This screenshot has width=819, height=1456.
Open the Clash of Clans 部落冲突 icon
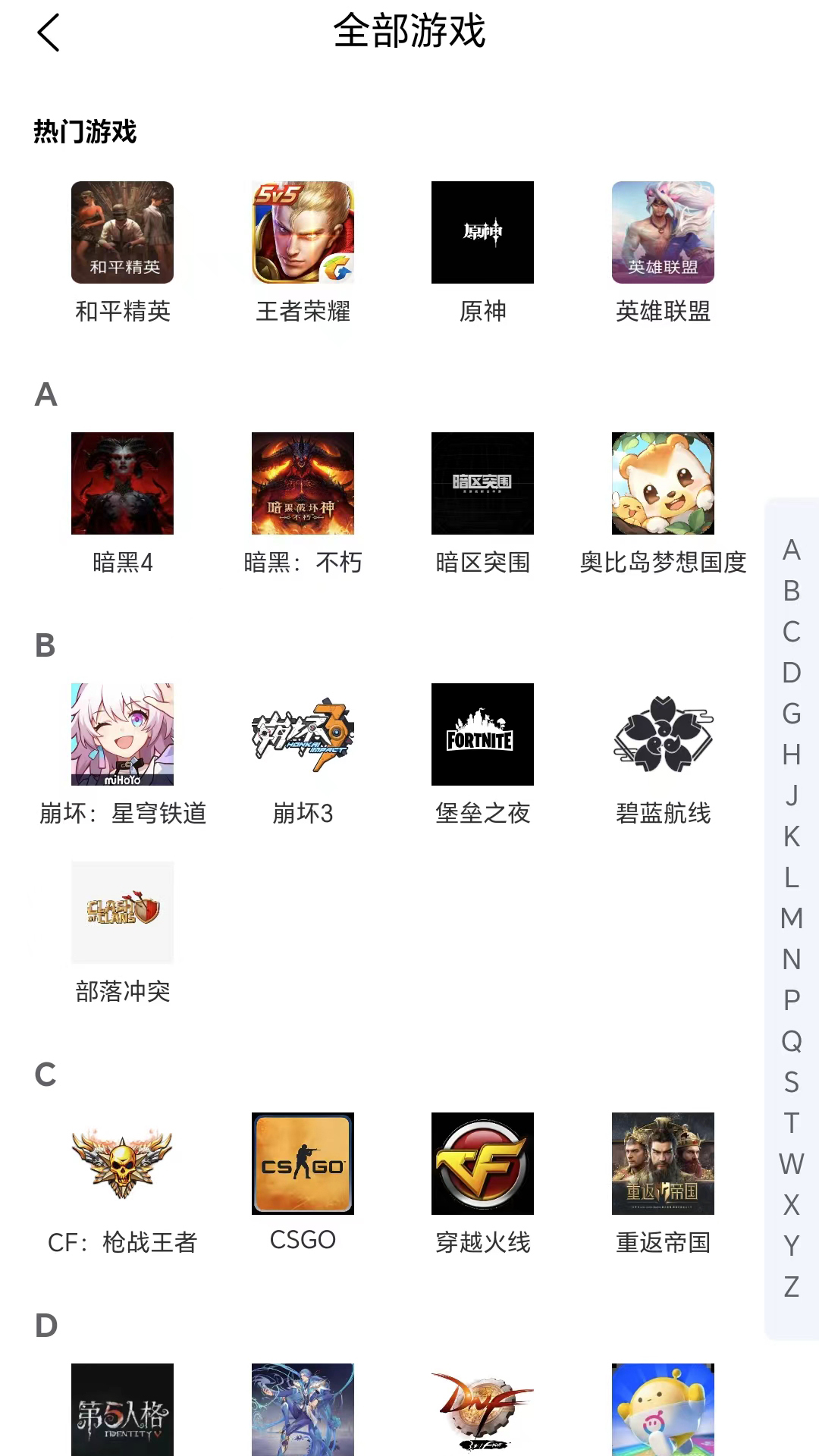[x=122, y=913]
